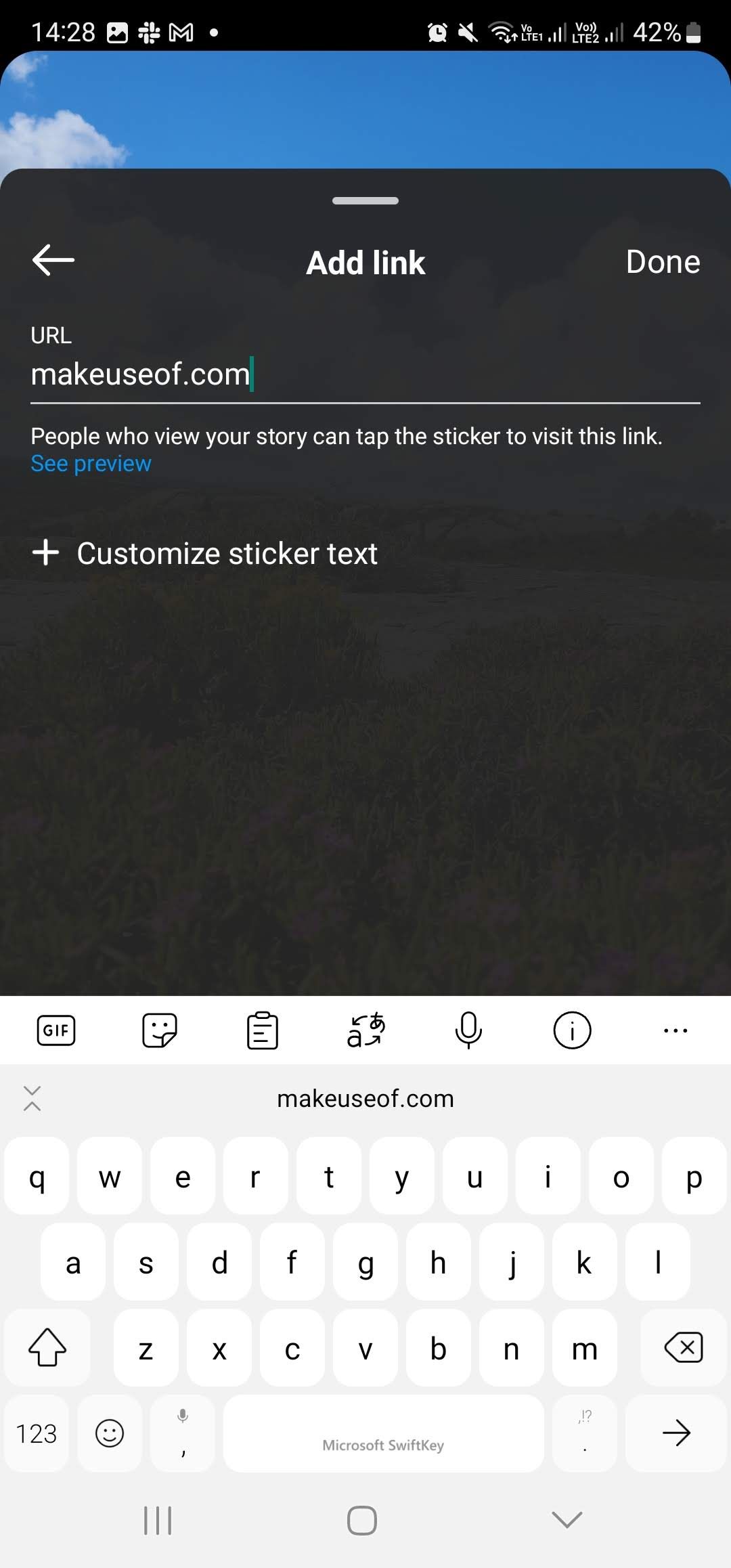Open SwiftKey info via the info icon
731x1568 pixels.
[572, 1030]
